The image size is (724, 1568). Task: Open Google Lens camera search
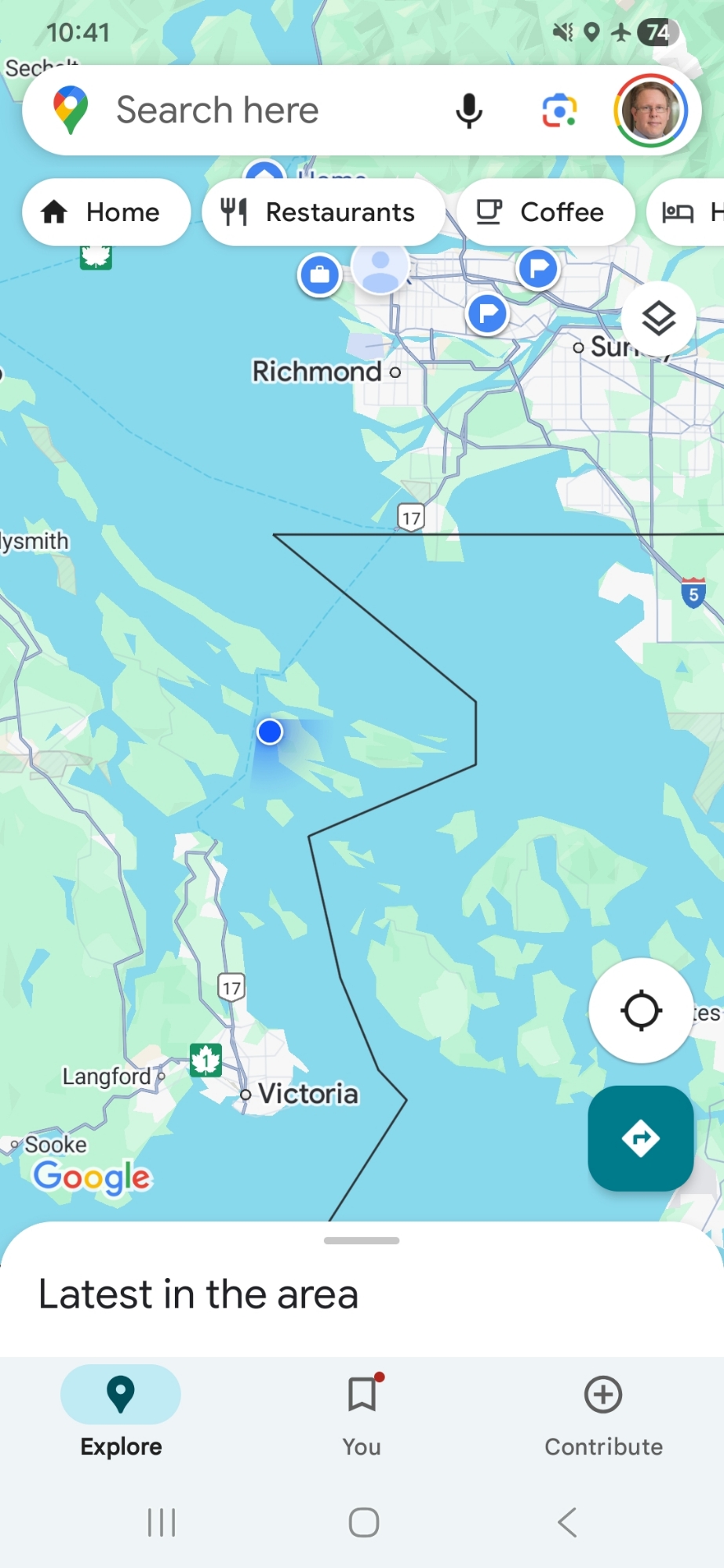[x=559, y=111]
